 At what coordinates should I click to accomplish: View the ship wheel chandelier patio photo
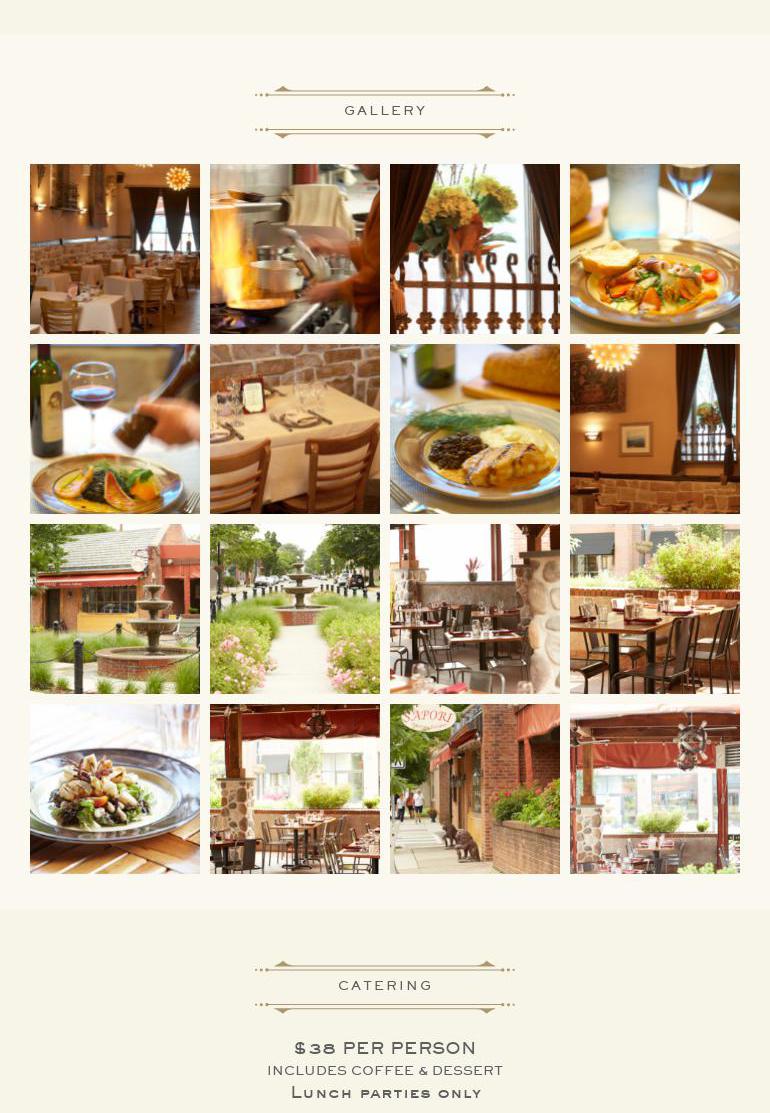(655, 789)
